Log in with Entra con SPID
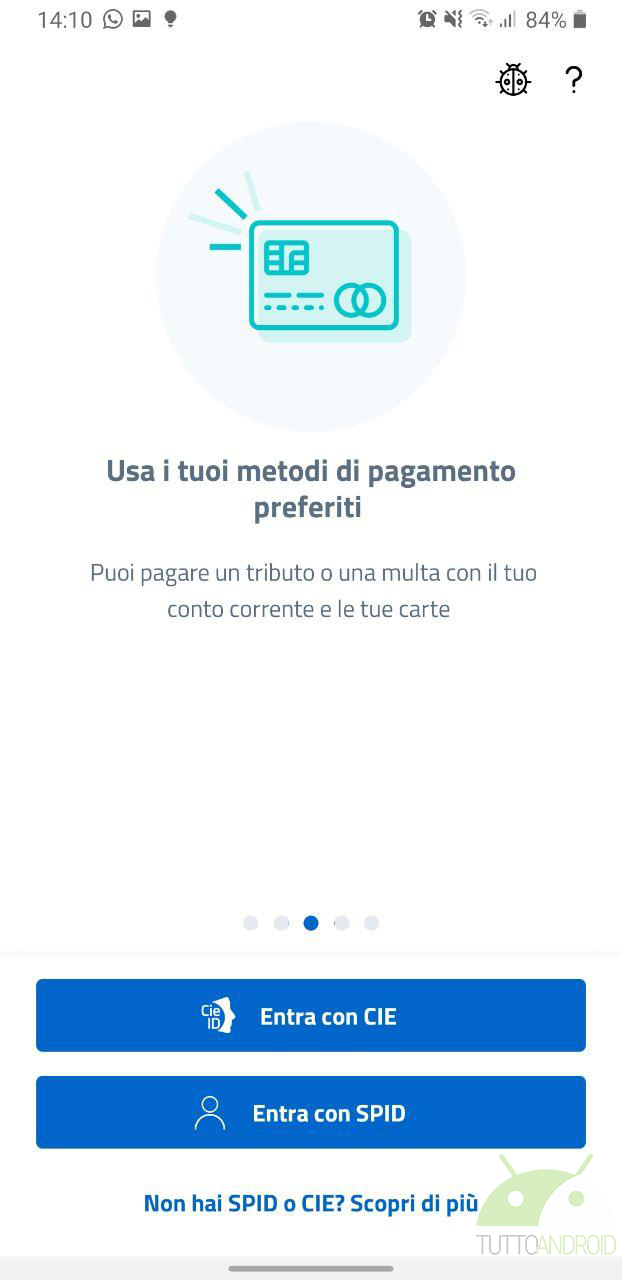Viewport: 622px width, 1280px height. coord(311,1113)
